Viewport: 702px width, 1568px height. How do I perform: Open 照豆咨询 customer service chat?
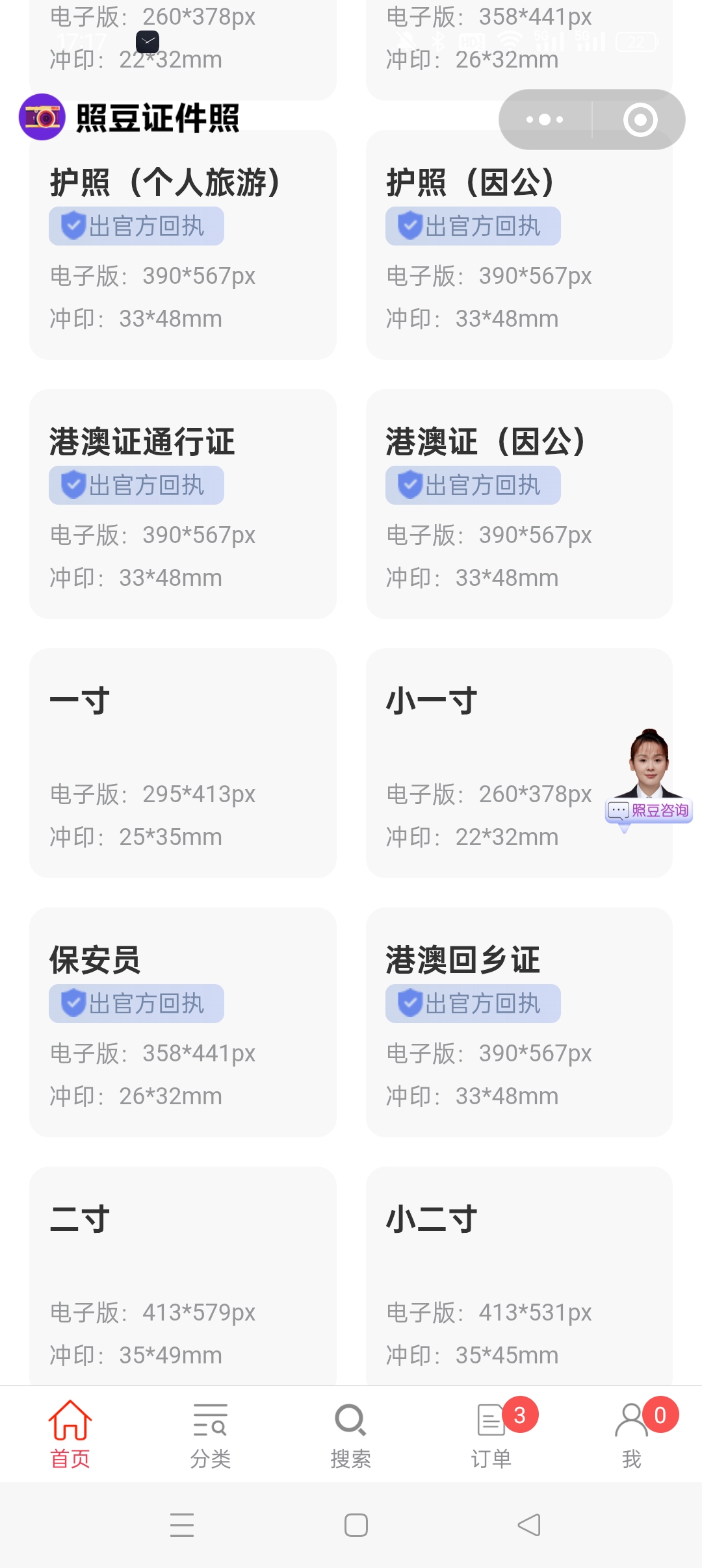[x=649, y=779]
